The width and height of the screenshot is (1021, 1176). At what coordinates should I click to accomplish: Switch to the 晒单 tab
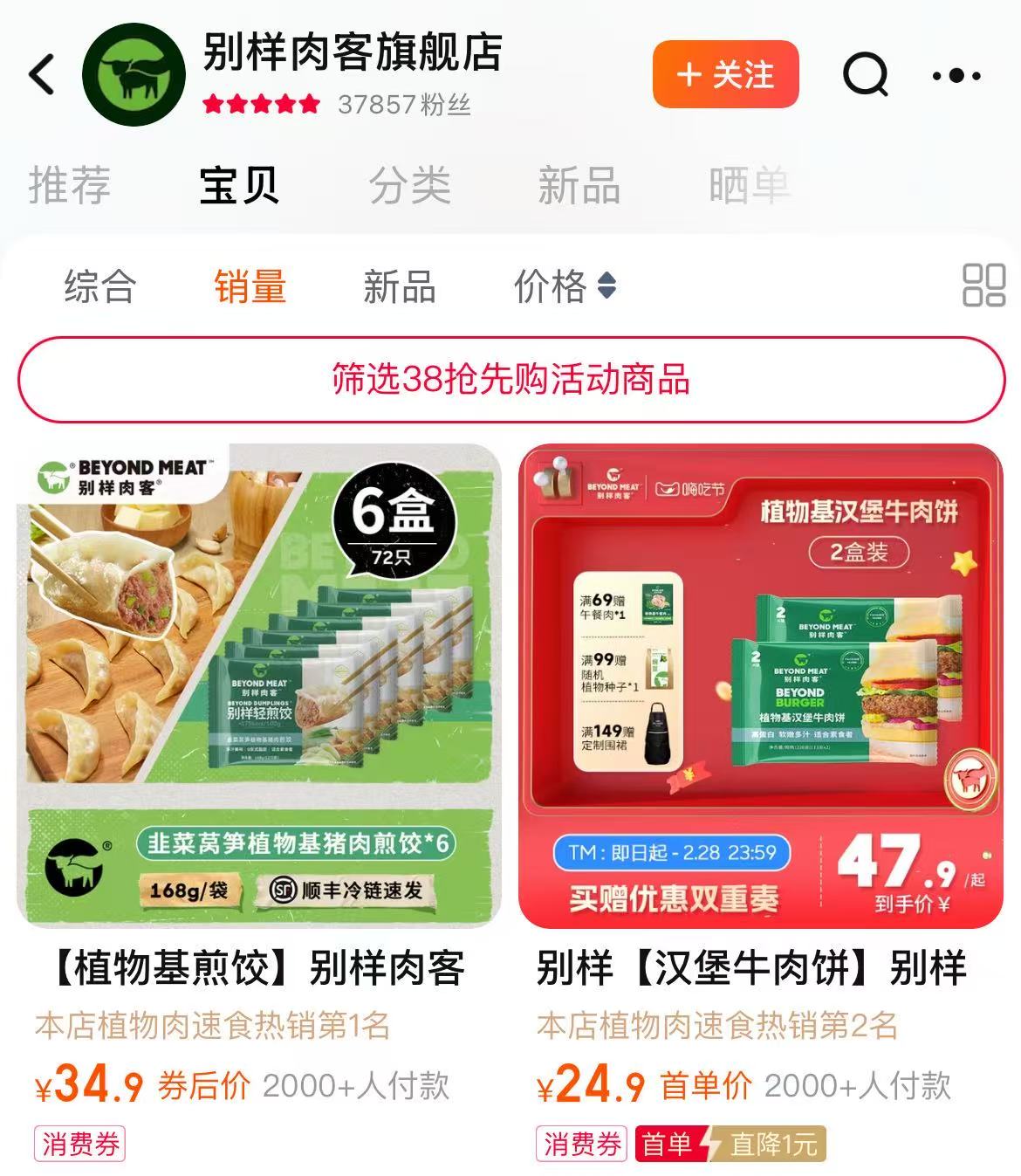749,185
